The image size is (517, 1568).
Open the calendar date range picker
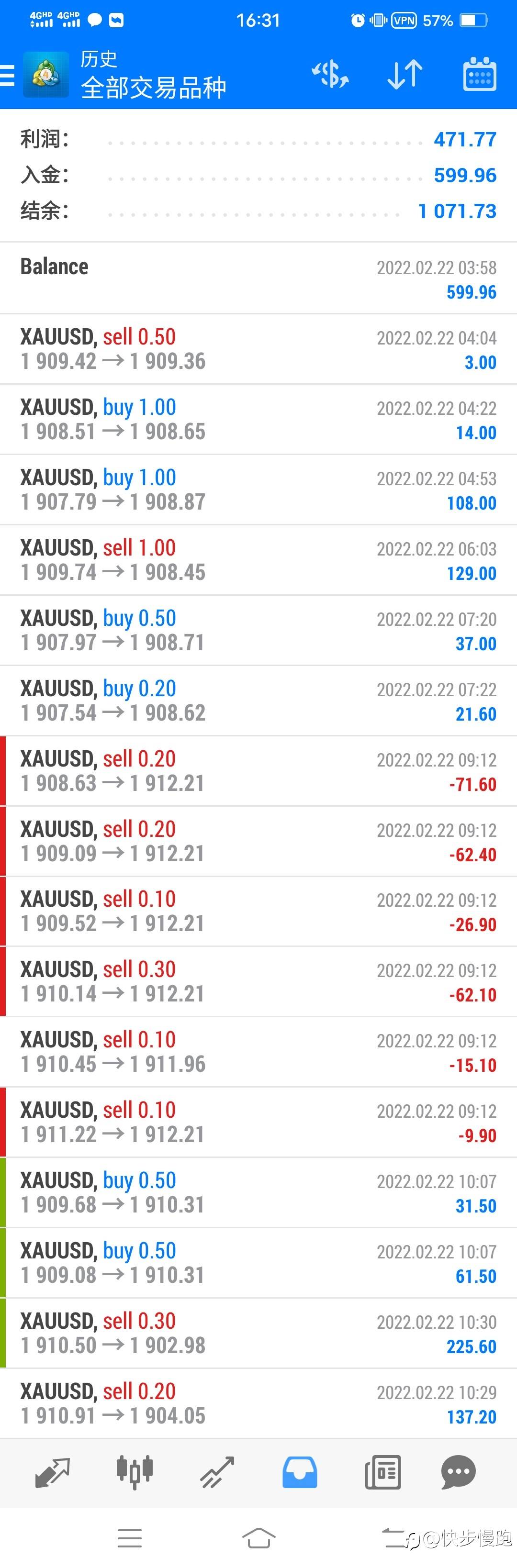click(x=479, y=75)
